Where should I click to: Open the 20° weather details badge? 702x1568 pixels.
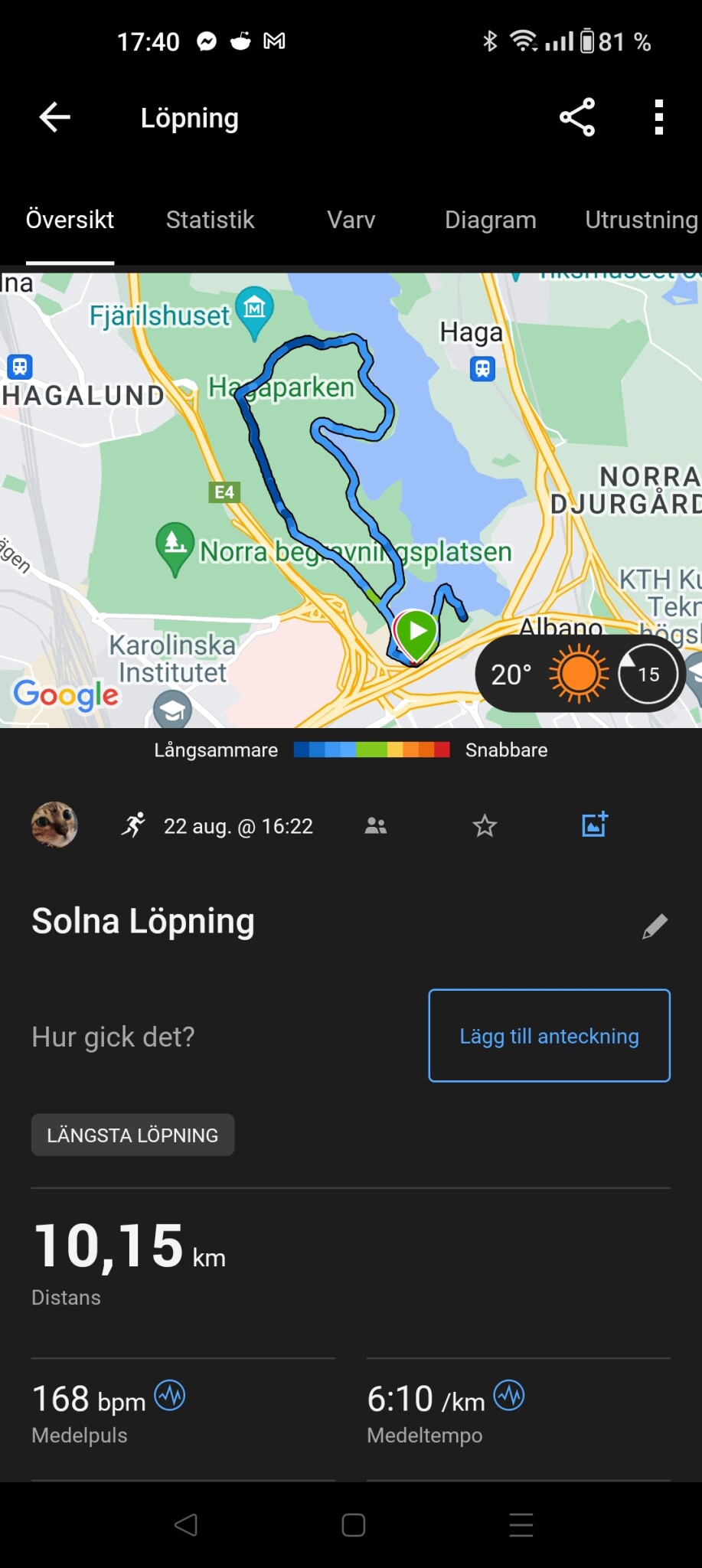pyautogui.click(x=580, y=675)
